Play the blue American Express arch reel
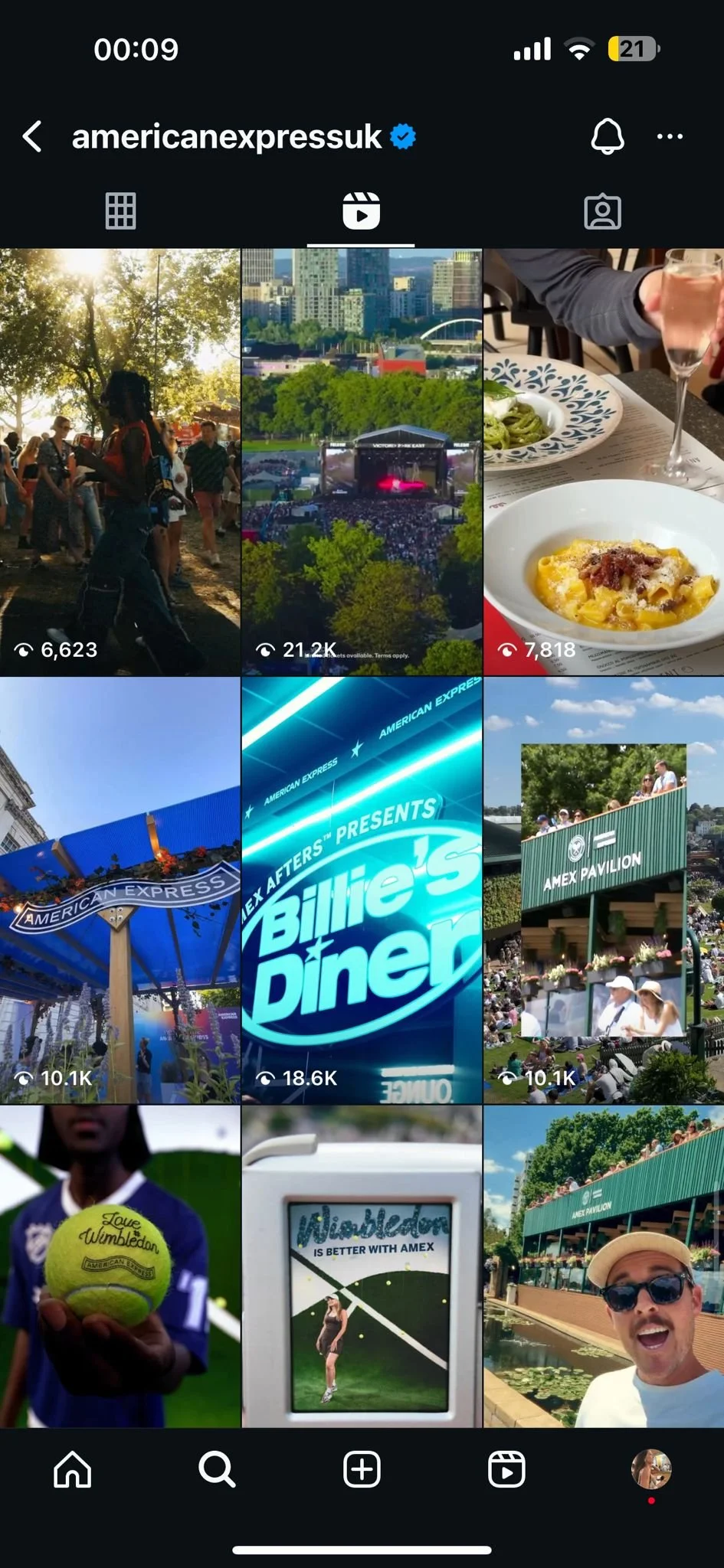 120,890
